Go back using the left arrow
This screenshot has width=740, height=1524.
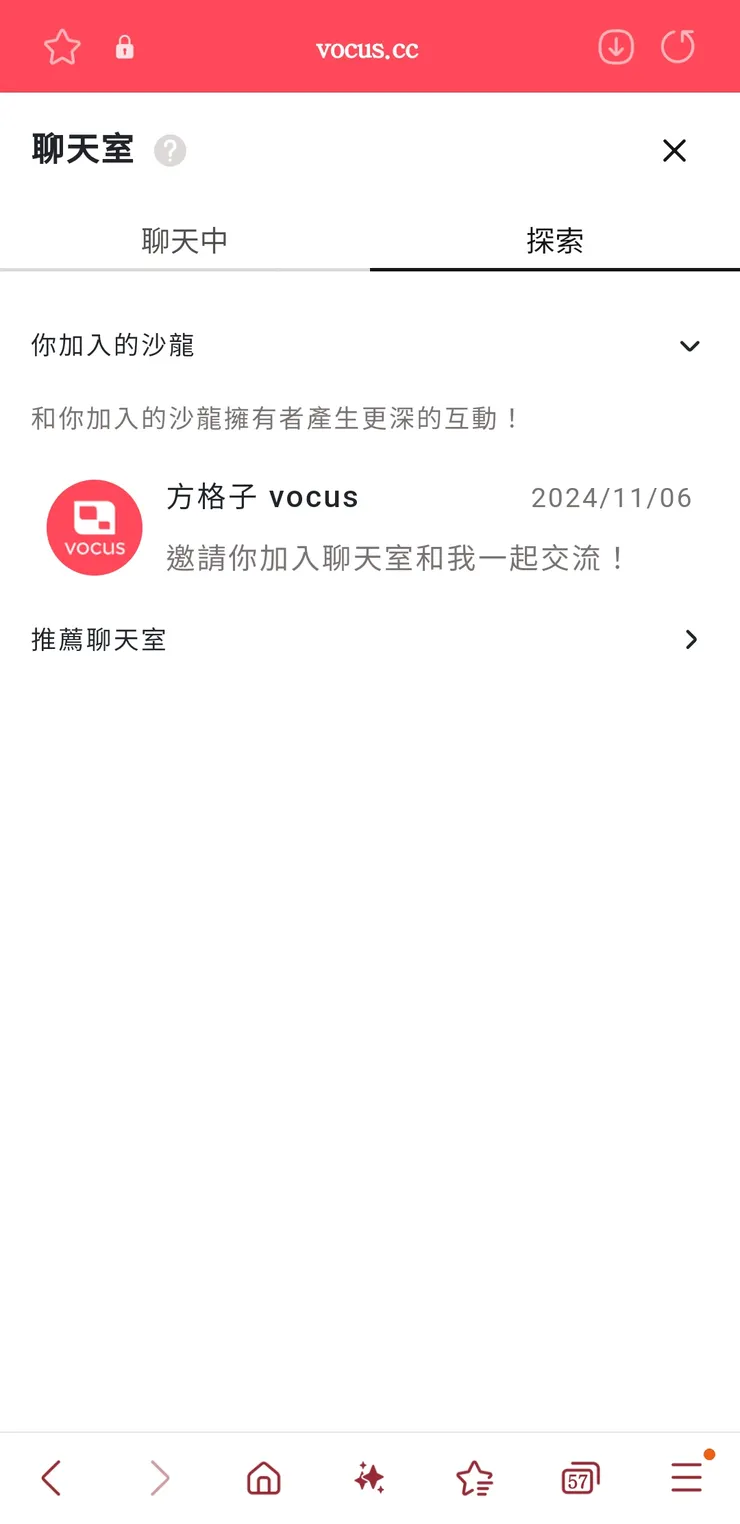(x=51, y=1477)
